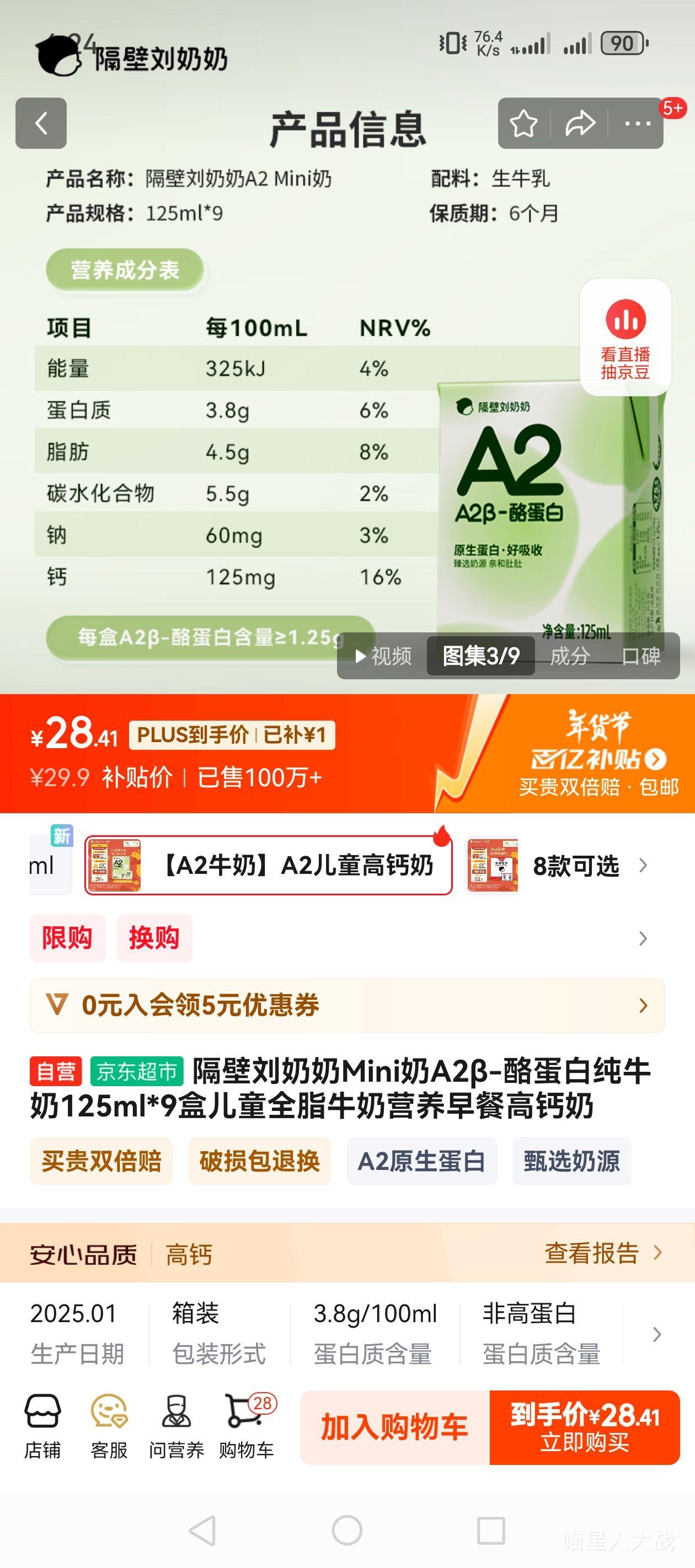Tap the small red variant thumbnail beside 8款可选
The height and width of the screenshot is (1568, 695).
[492, 867]
